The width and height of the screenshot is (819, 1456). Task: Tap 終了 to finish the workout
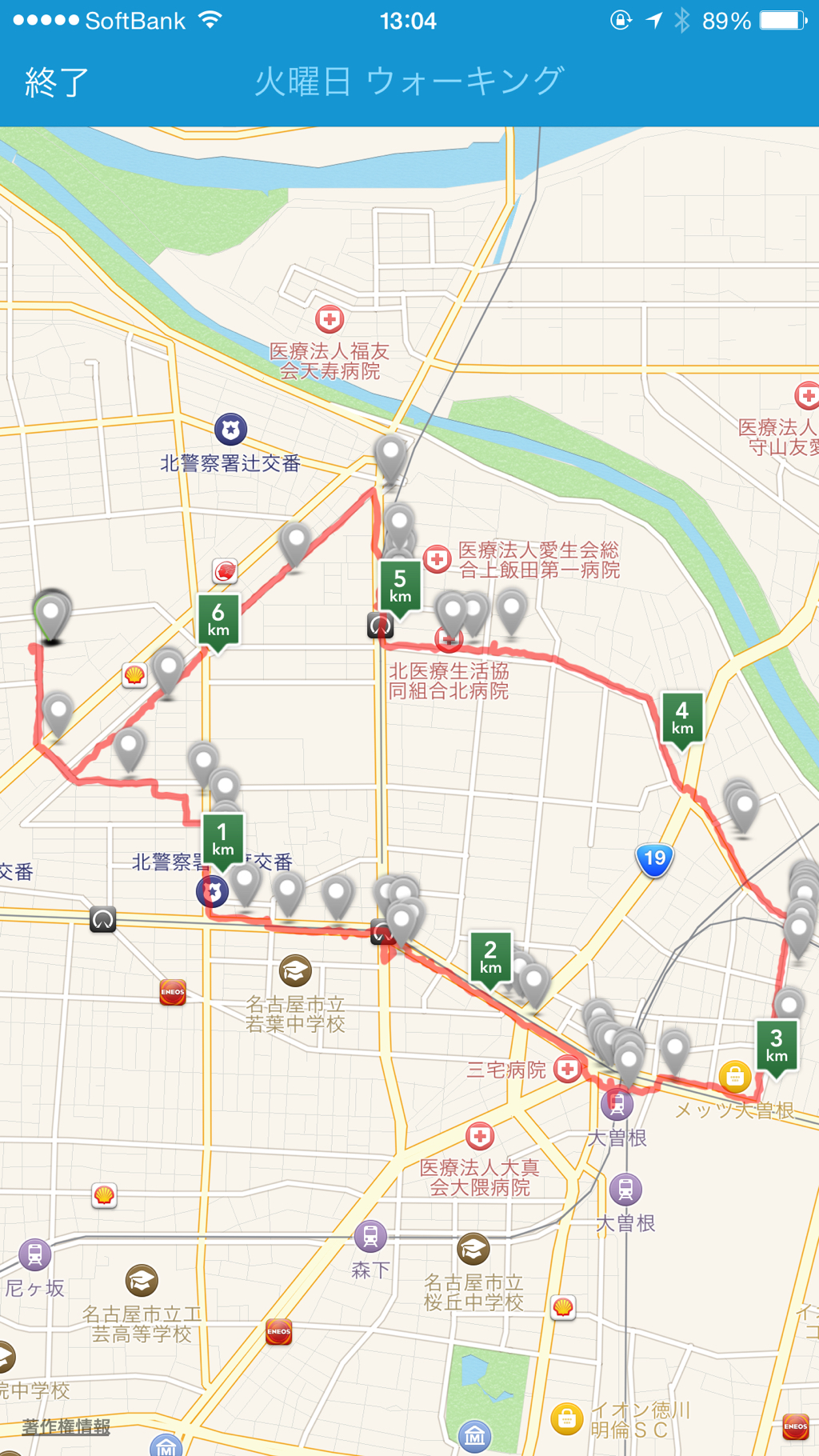(56, 82)
